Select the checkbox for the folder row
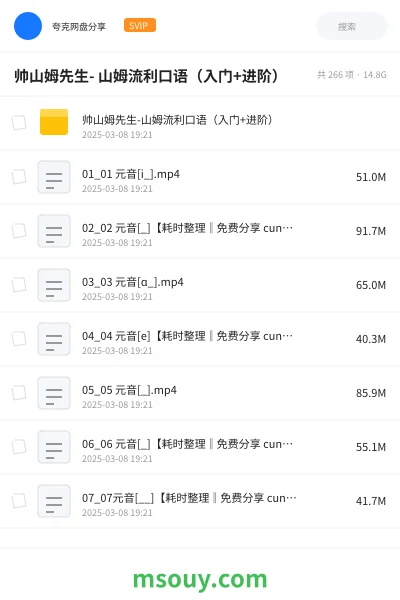 [x=19, y=123]
